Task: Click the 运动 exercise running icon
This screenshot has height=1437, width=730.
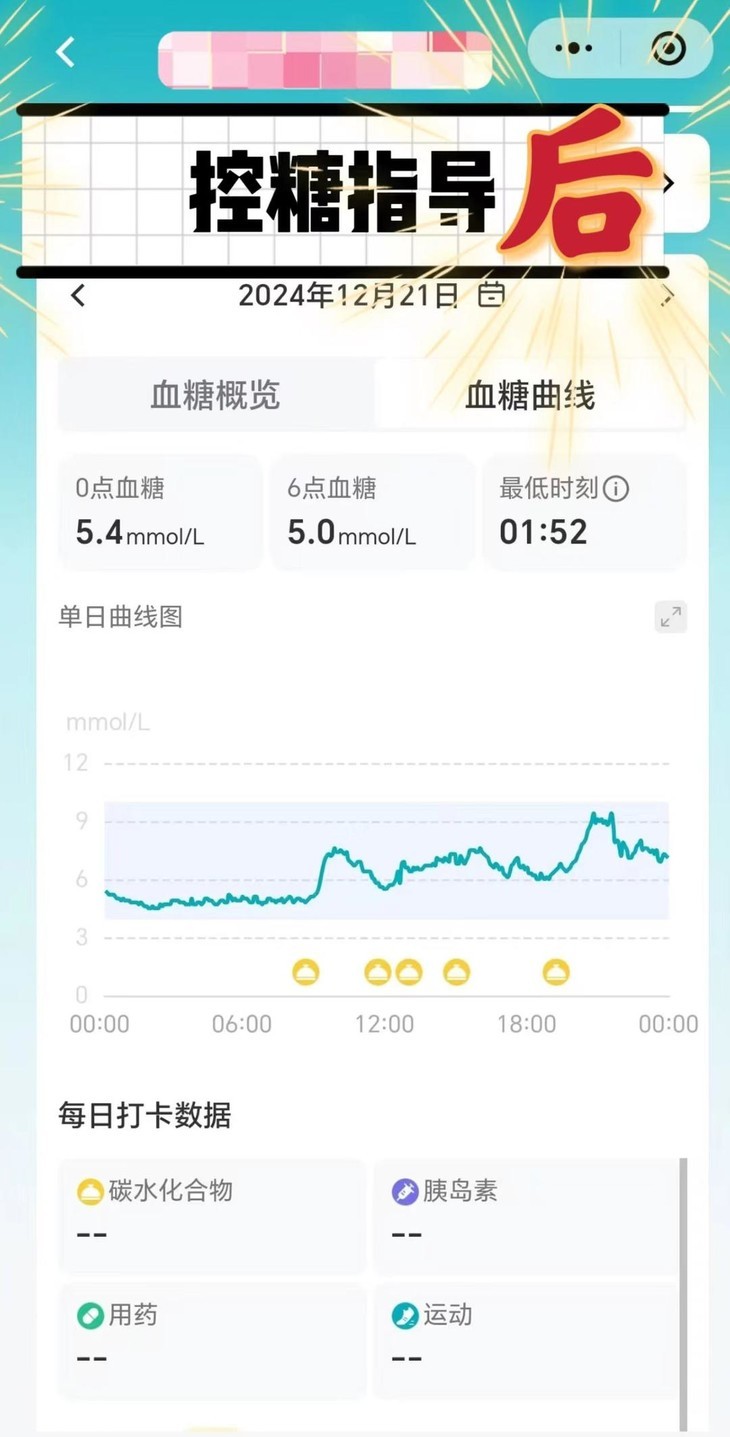Action: [x=401, y=1315]
